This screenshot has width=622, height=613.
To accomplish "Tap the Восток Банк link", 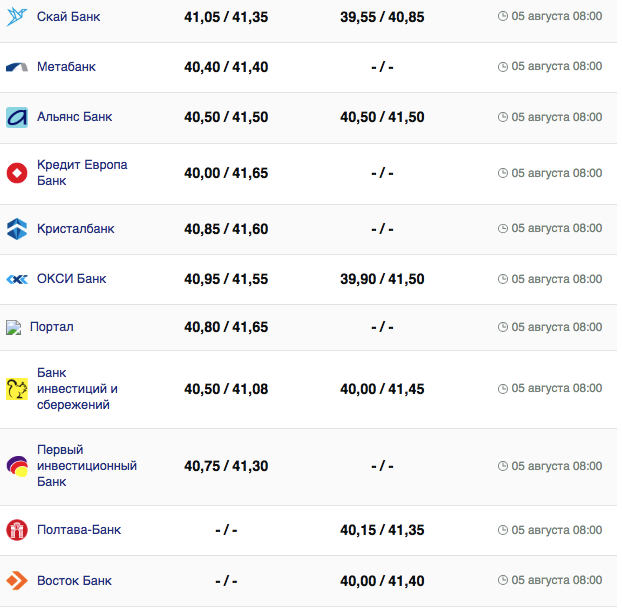I will [x=74, y=581].
